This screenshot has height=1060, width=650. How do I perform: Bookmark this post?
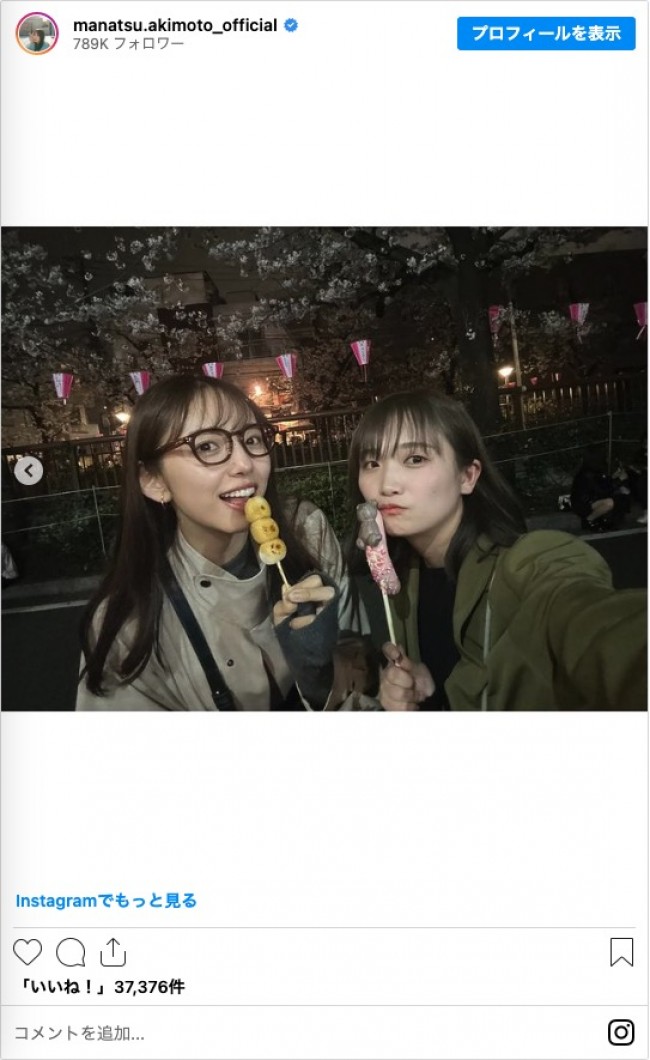coord(621,952)
